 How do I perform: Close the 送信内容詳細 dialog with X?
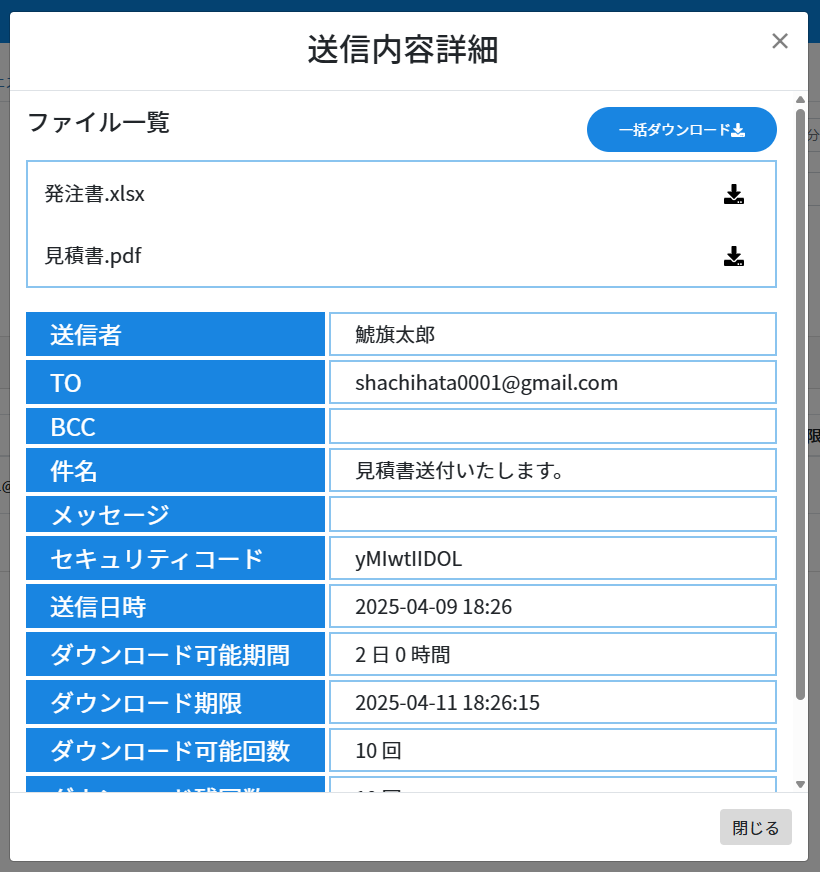780,41
